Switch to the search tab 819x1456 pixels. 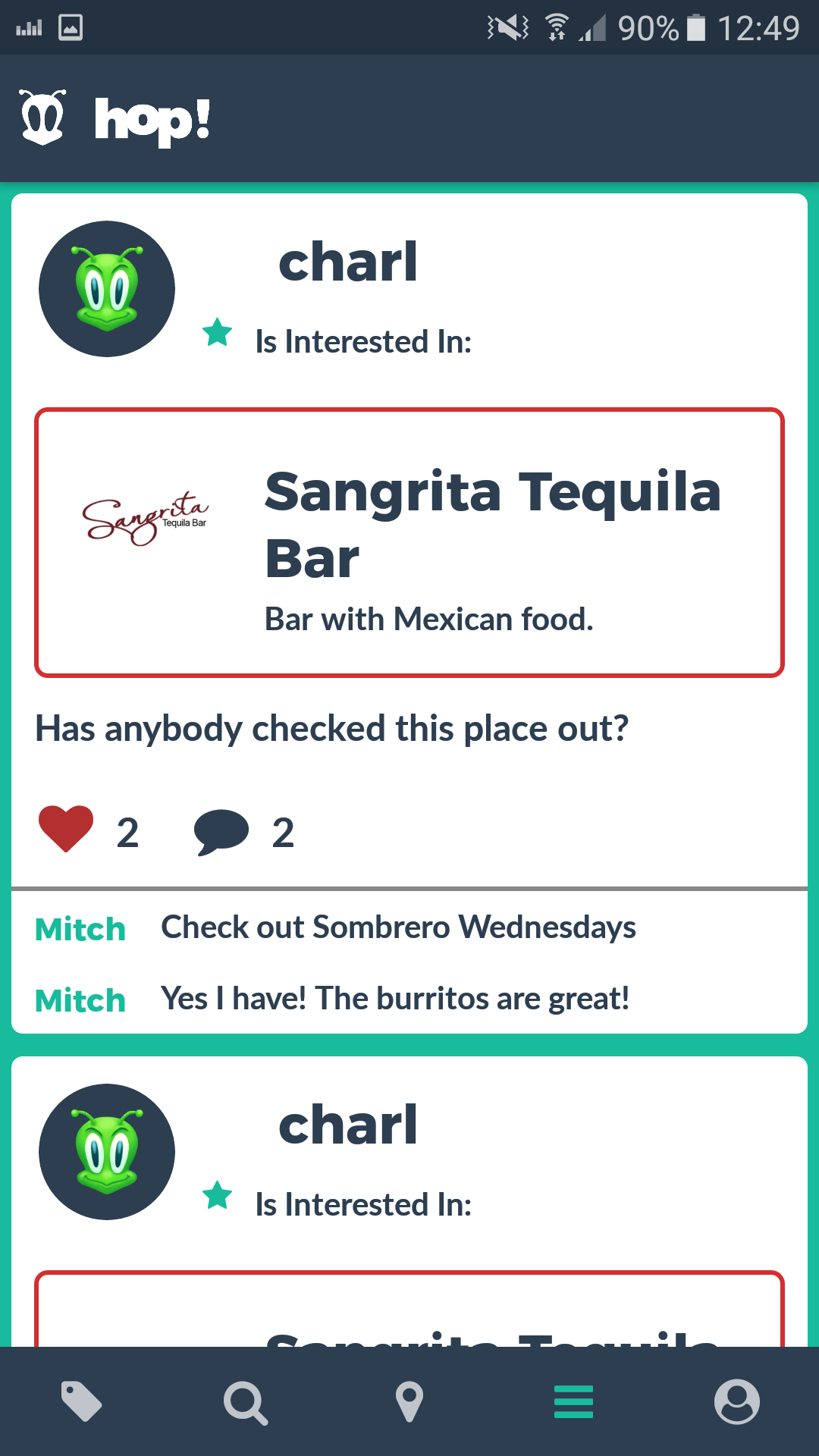(246, 1402)
